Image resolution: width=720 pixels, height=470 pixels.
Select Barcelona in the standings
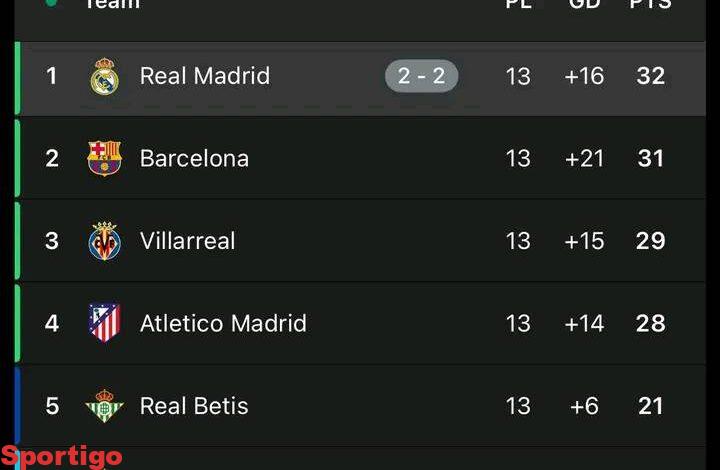coord(194,158)
